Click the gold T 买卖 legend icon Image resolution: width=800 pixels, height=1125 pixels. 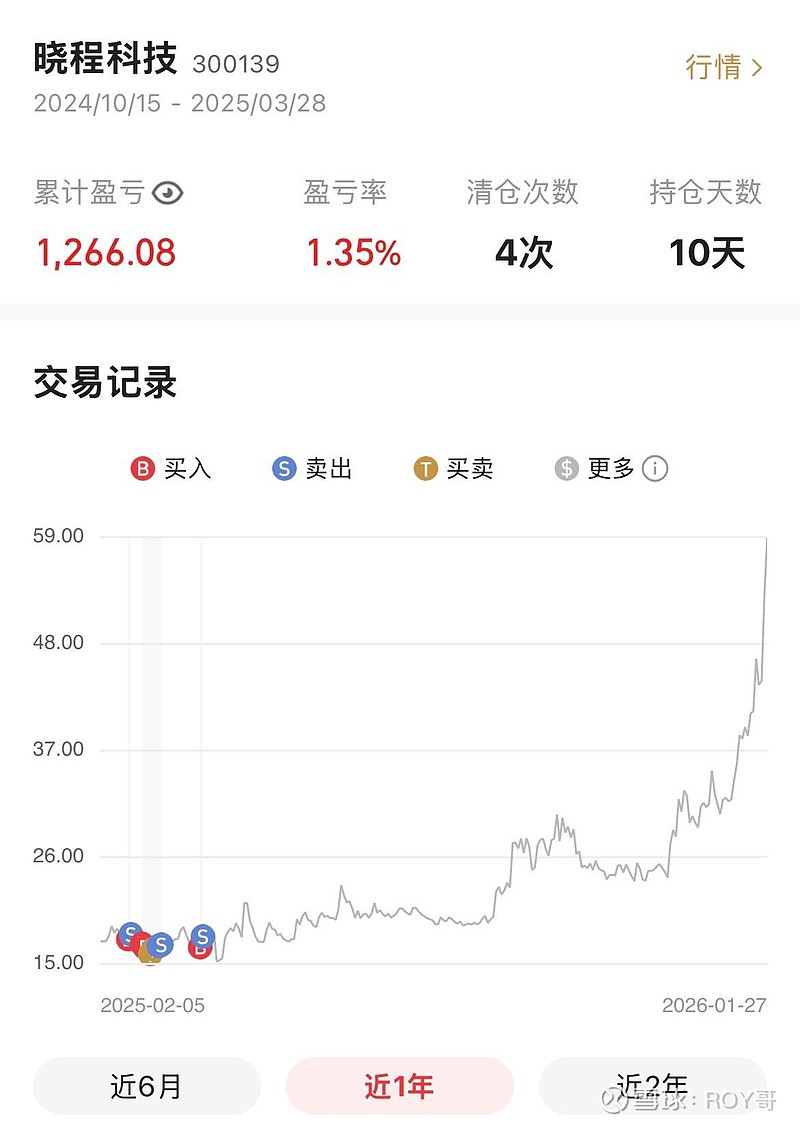click(426, 468)
